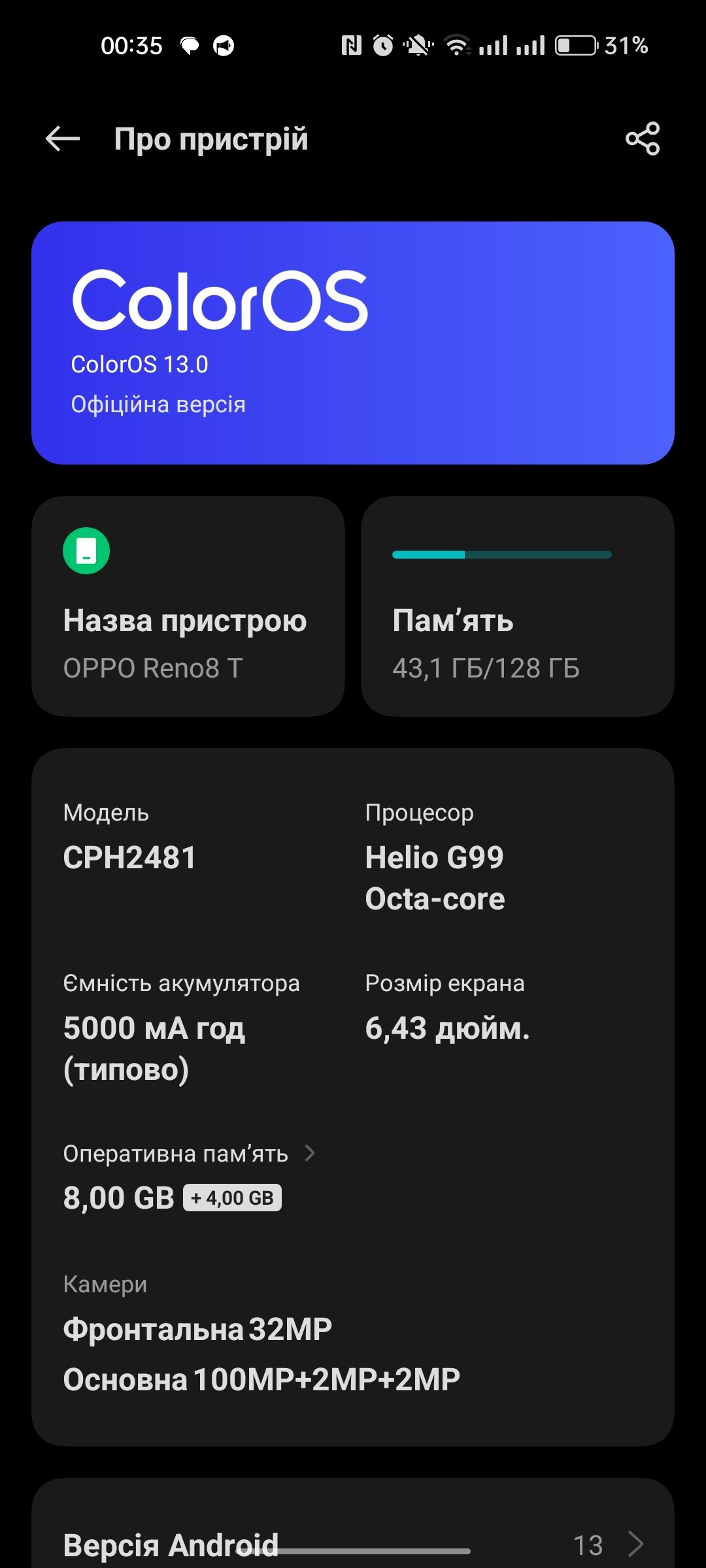Open Оперативна пам'ять details
This screenshot has height=1568, width=706.
[x=190, y=1154]
